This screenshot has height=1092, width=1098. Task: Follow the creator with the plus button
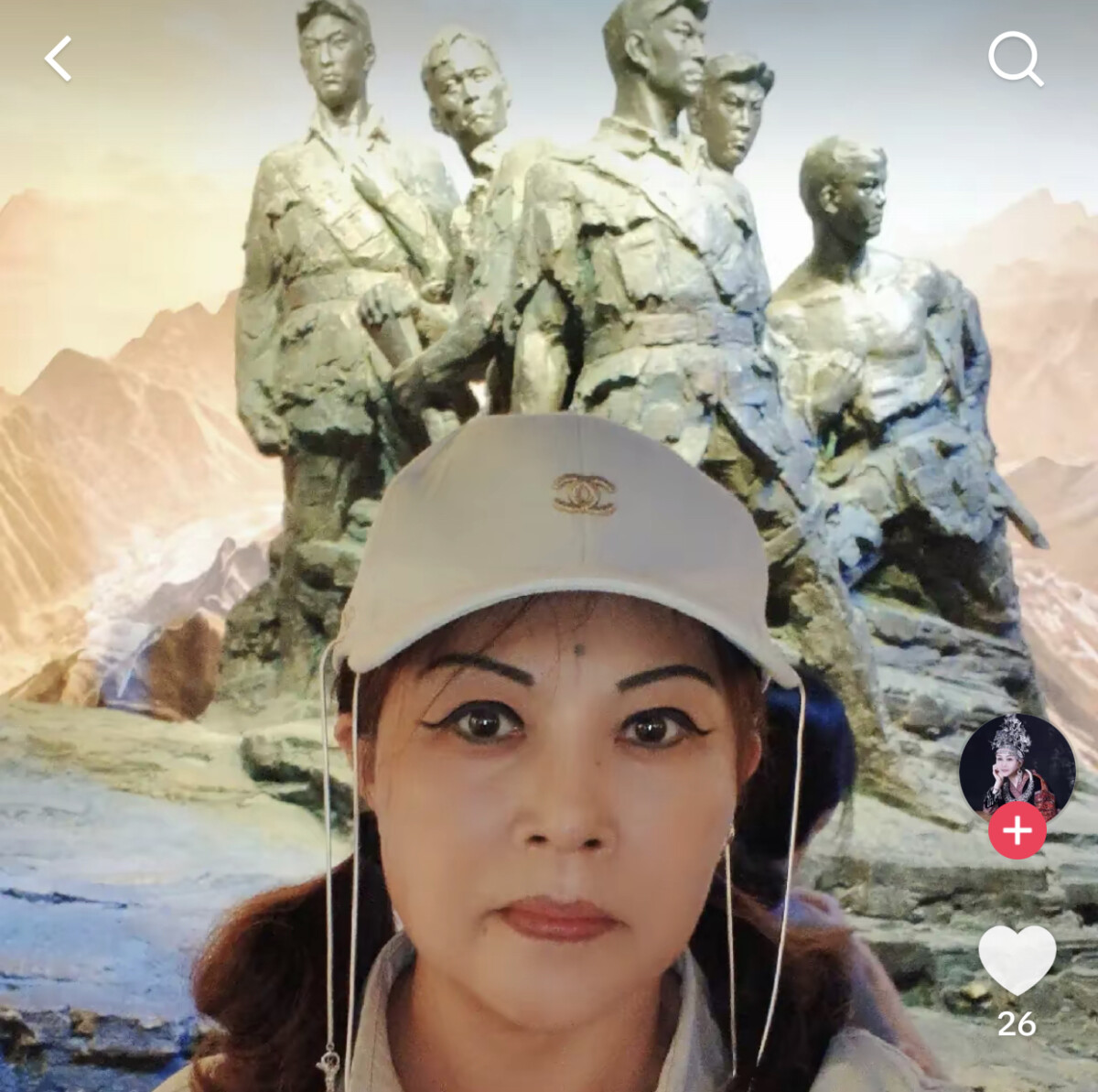tap(1017, 831)
